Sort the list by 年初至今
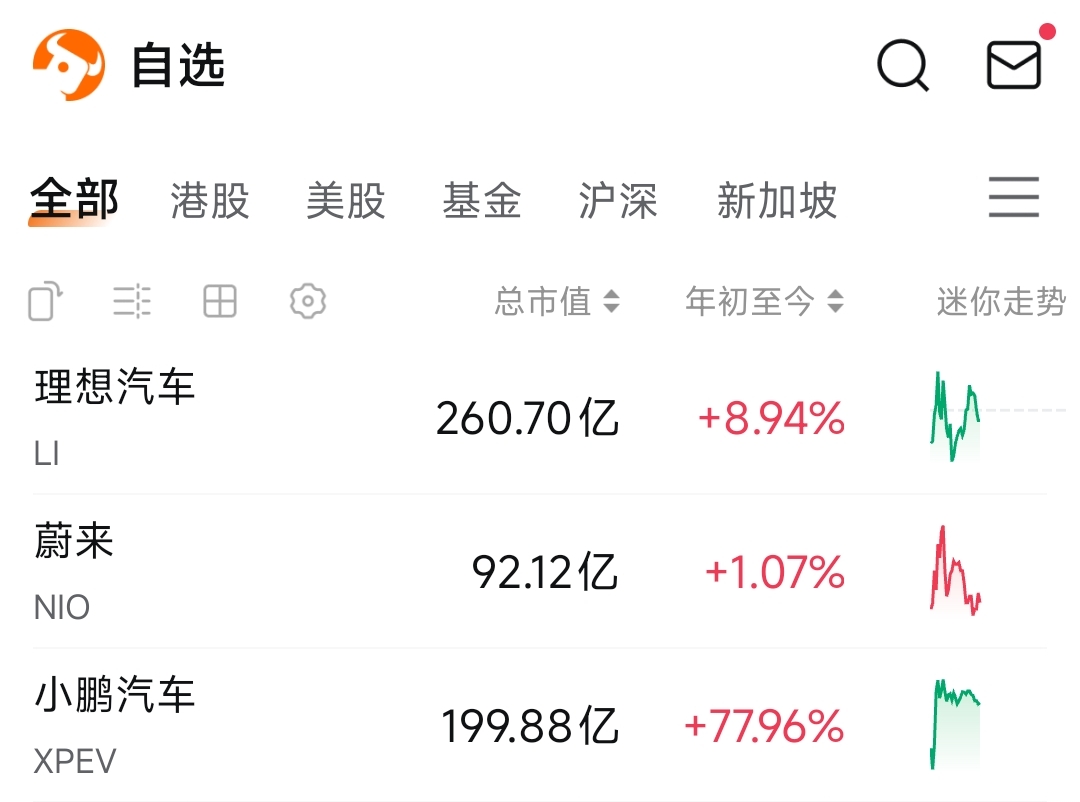The width and height of the screenshot is (1080, 802). 764,301
